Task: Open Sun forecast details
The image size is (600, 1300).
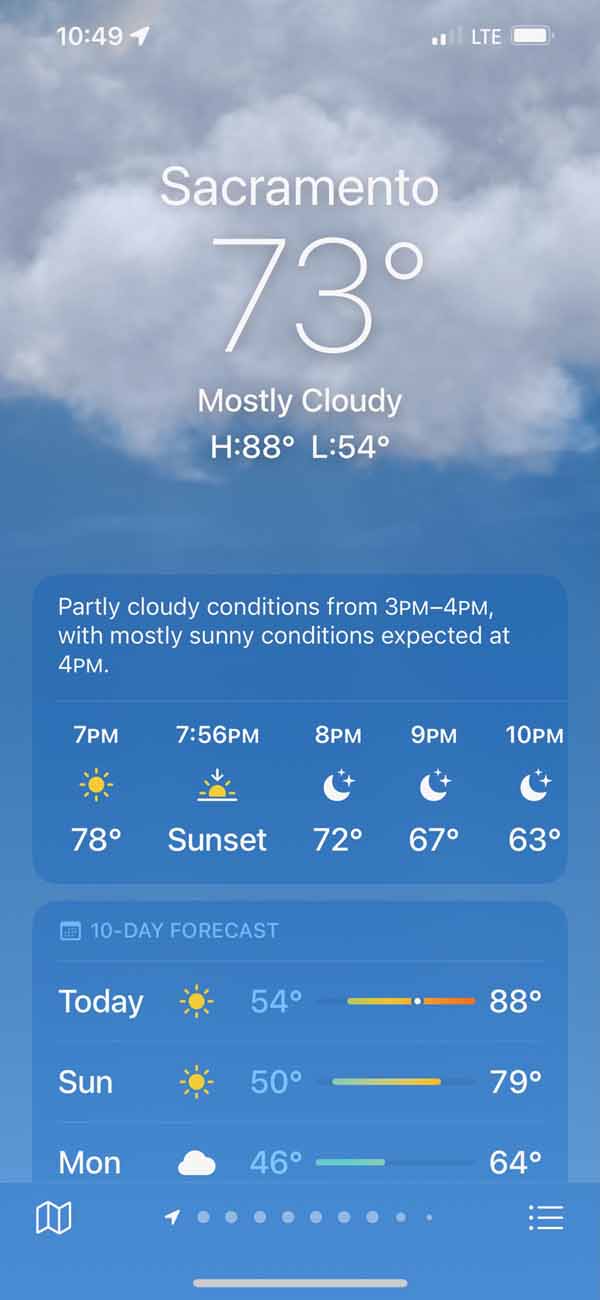Action: click(300, 1081)
